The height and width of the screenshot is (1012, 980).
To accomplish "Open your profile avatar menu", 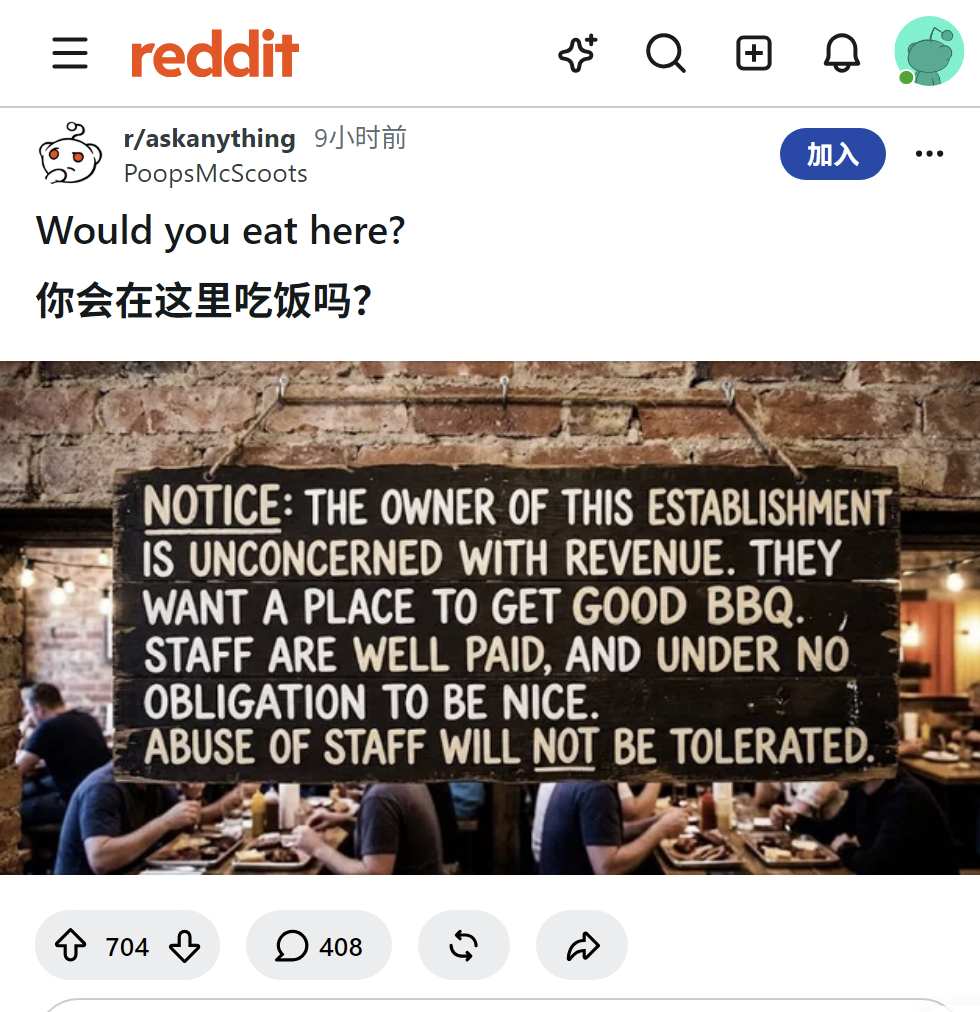I will [929, 51].
